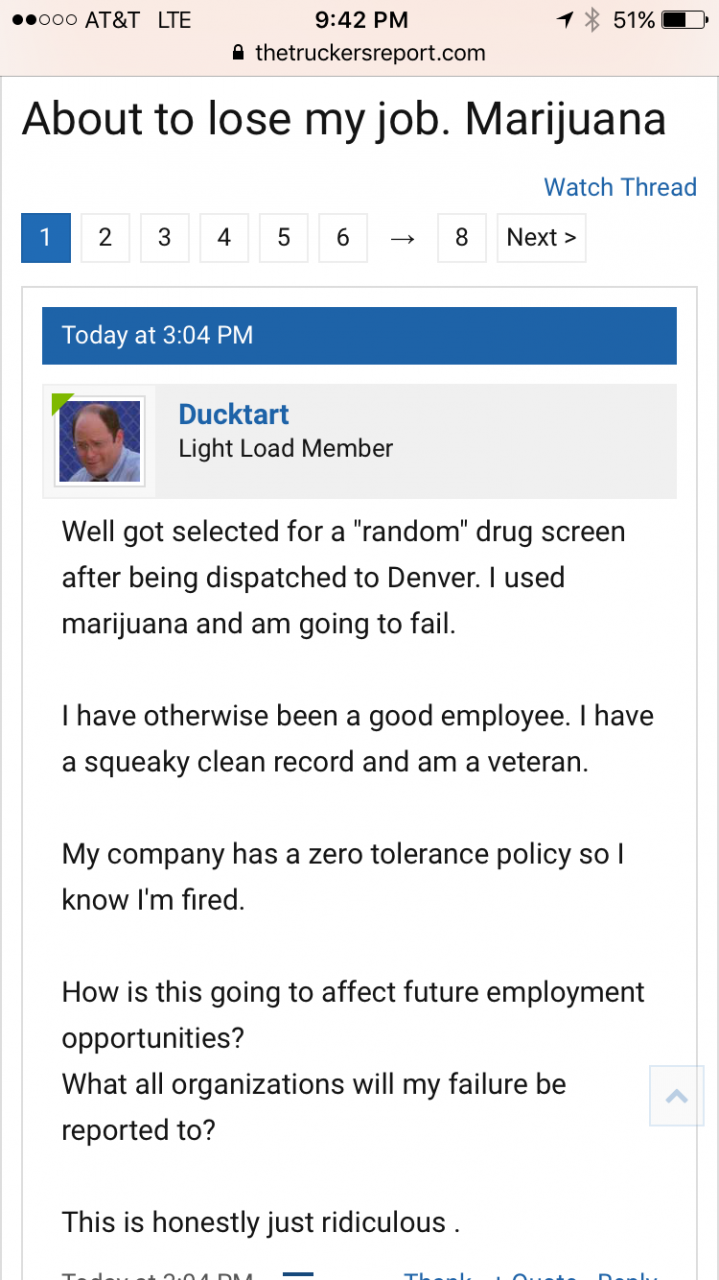Tap the thetruckersreport.com address bar
This screenshot has height=1280, width=719.
point(359,53)
